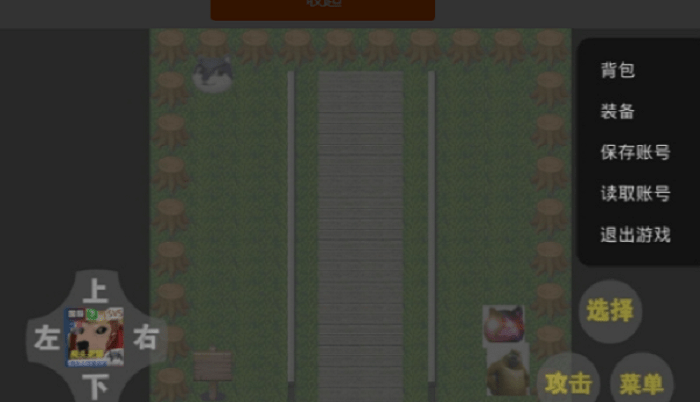This screenshot has width=700, height=402.
Task: Select 读取账号 to load account
Action: 635,194
